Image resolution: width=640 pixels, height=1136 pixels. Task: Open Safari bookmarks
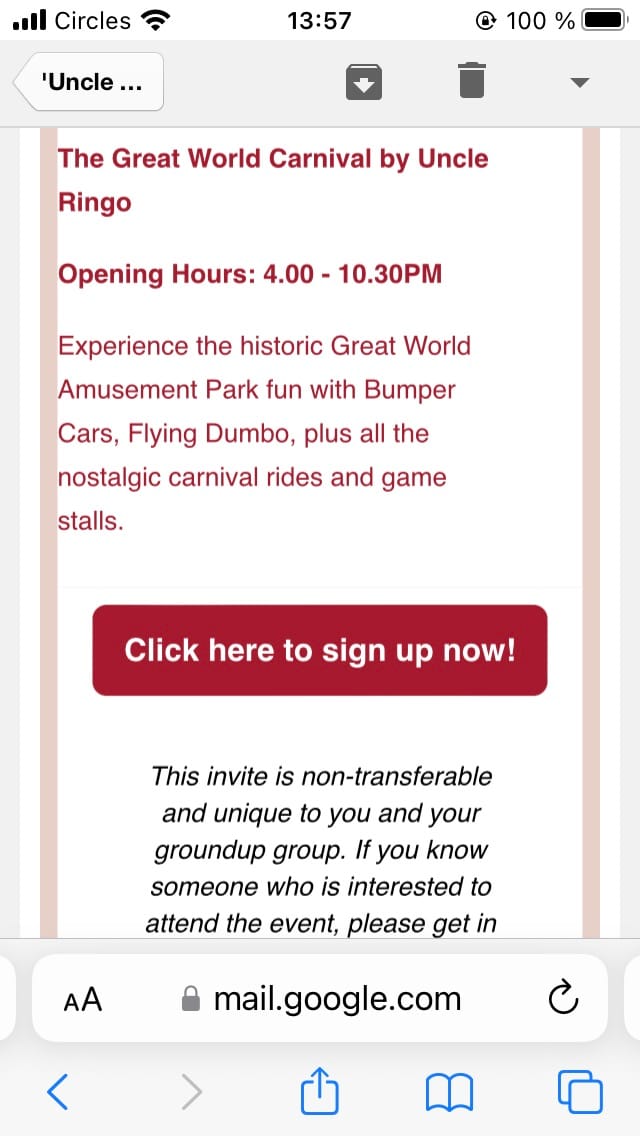coord(449,1091)
